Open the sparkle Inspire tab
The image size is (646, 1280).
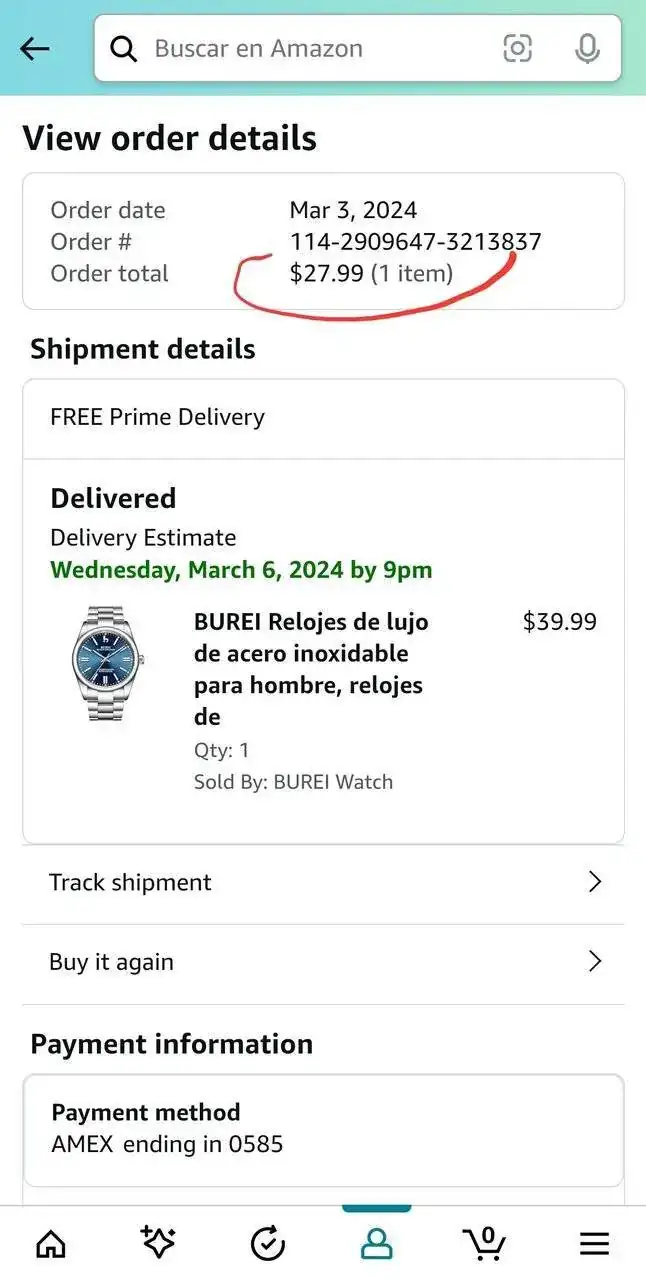click(159, 1243)
